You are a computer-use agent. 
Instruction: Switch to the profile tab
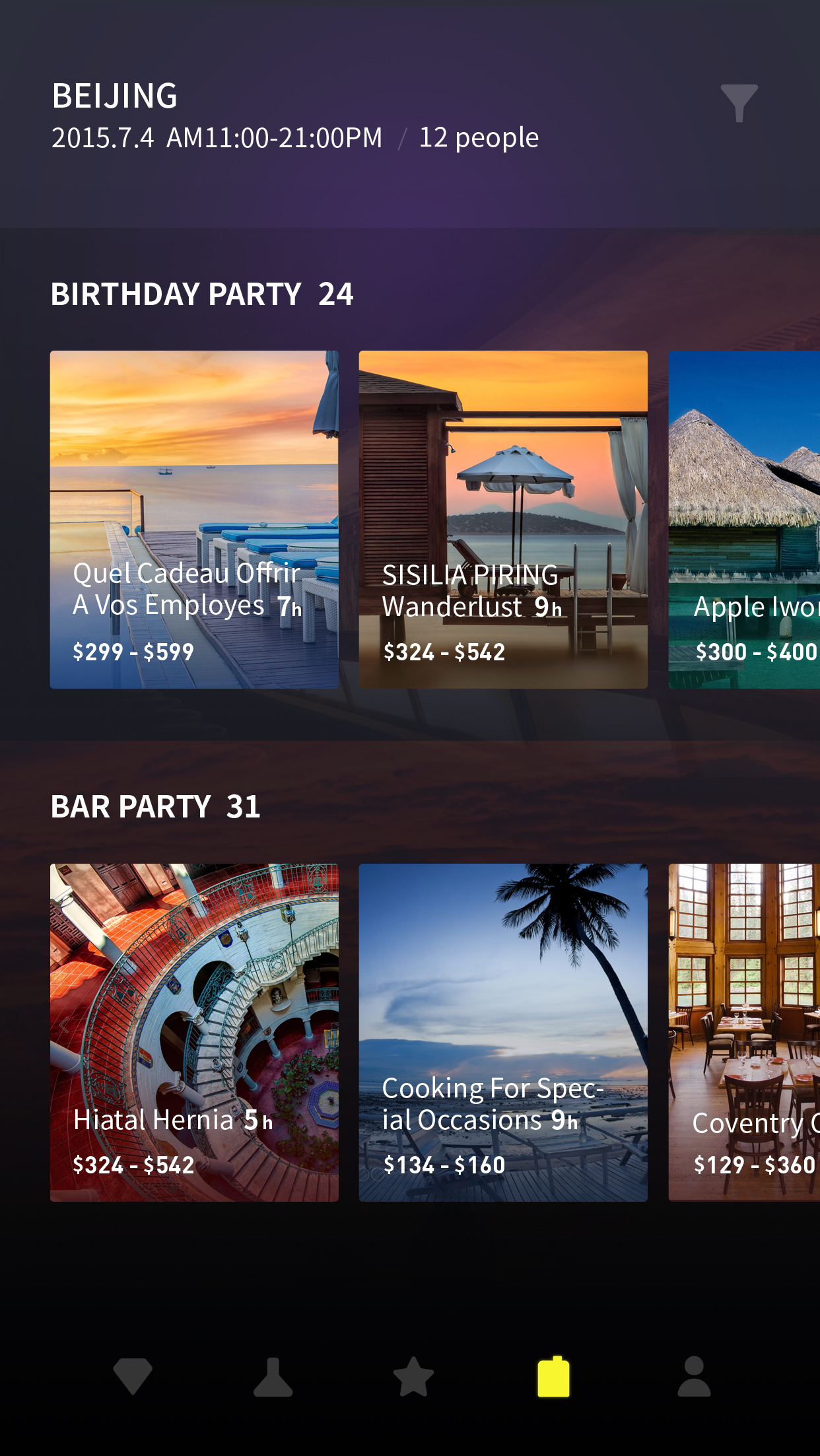coord(694,1376)
